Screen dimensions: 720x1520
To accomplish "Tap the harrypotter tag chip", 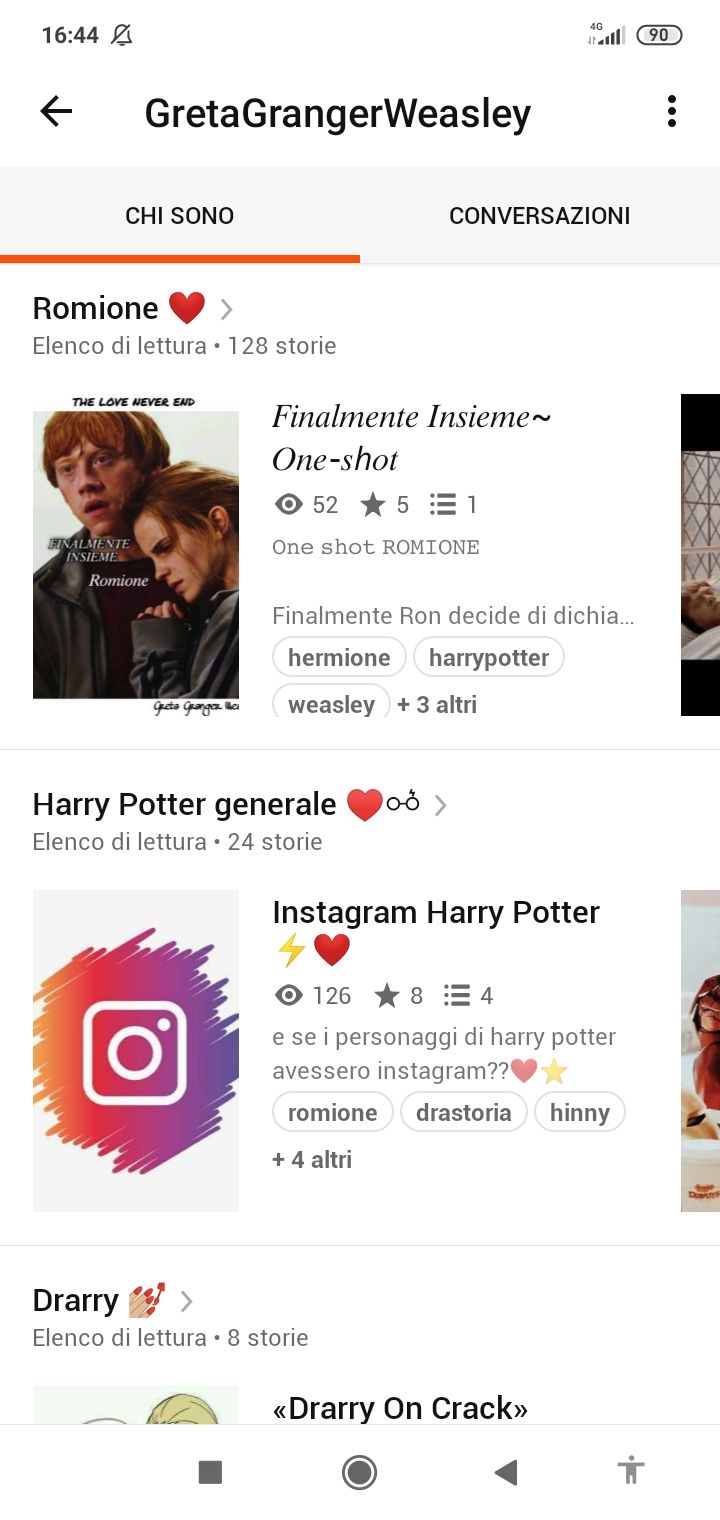I will pyautogui.click(x=489, y=658).
